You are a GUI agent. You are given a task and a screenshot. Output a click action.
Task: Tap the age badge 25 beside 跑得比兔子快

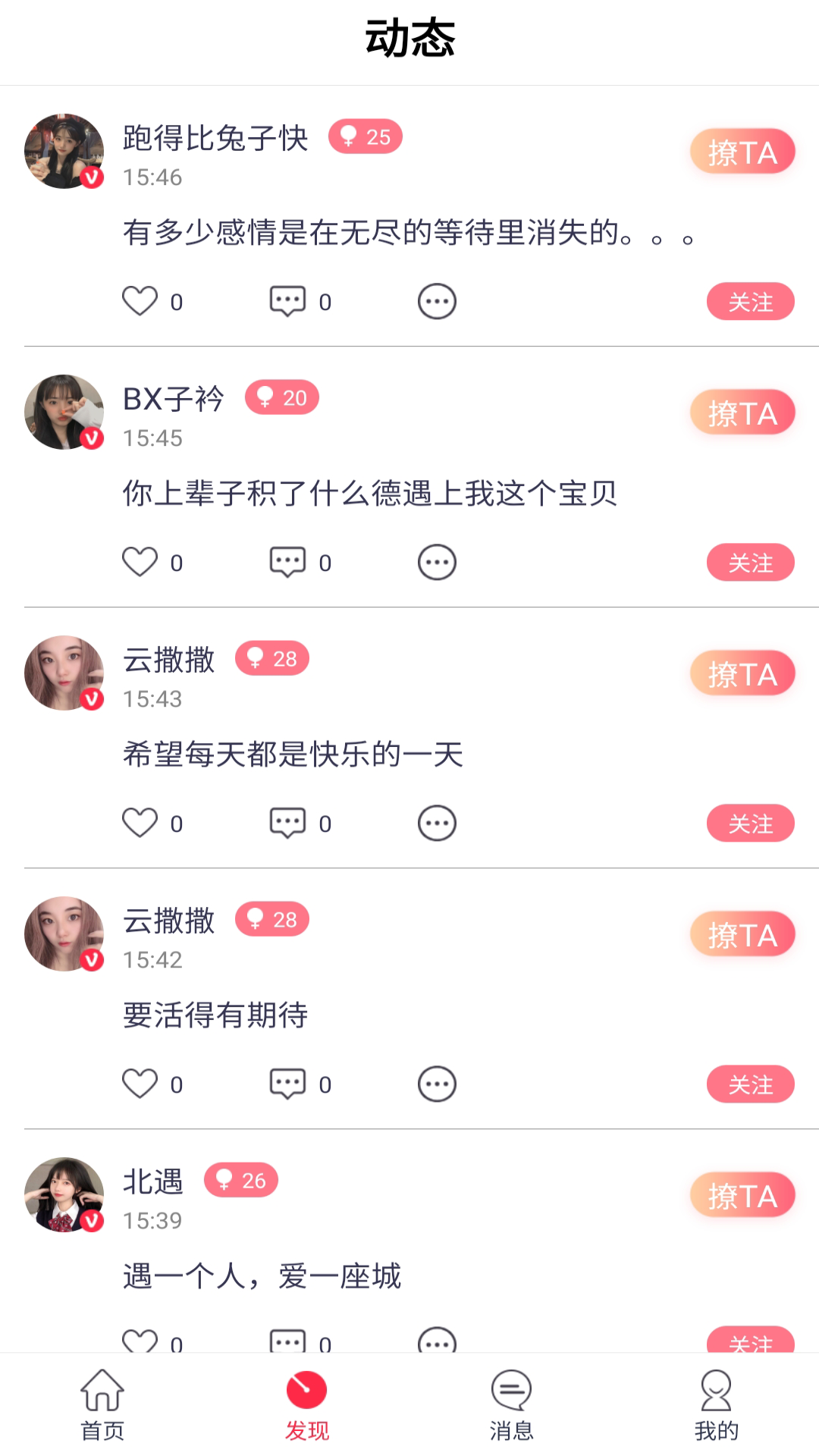click(x=364, y=137)
